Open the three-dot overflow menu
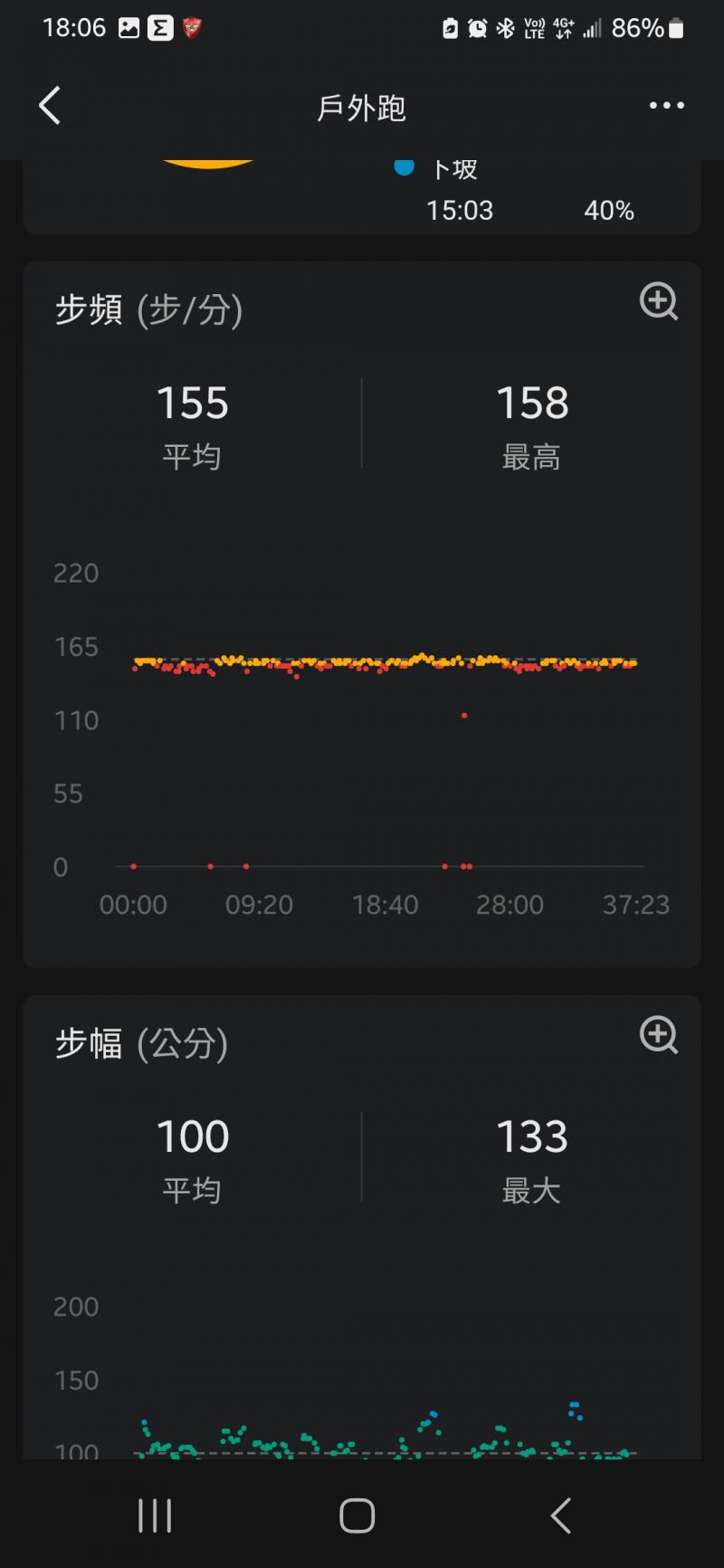 pos(666,106)
